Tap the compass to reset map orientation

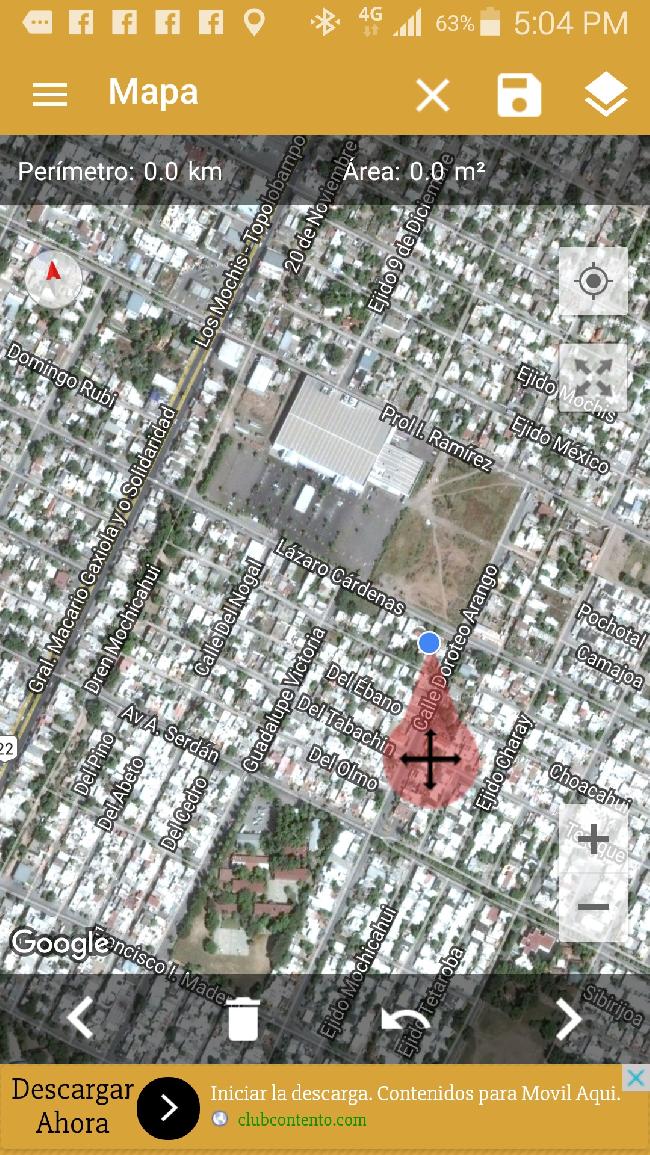[53, 278]
